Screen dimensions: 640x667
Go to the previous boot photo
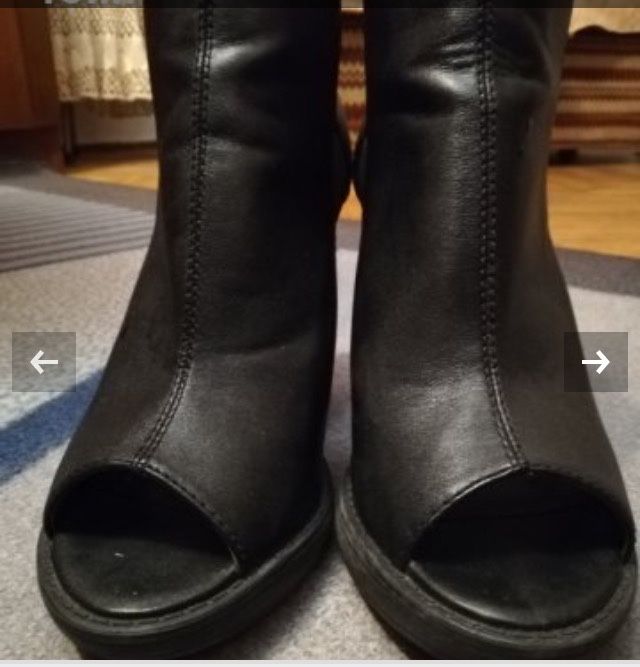[44, 362]
